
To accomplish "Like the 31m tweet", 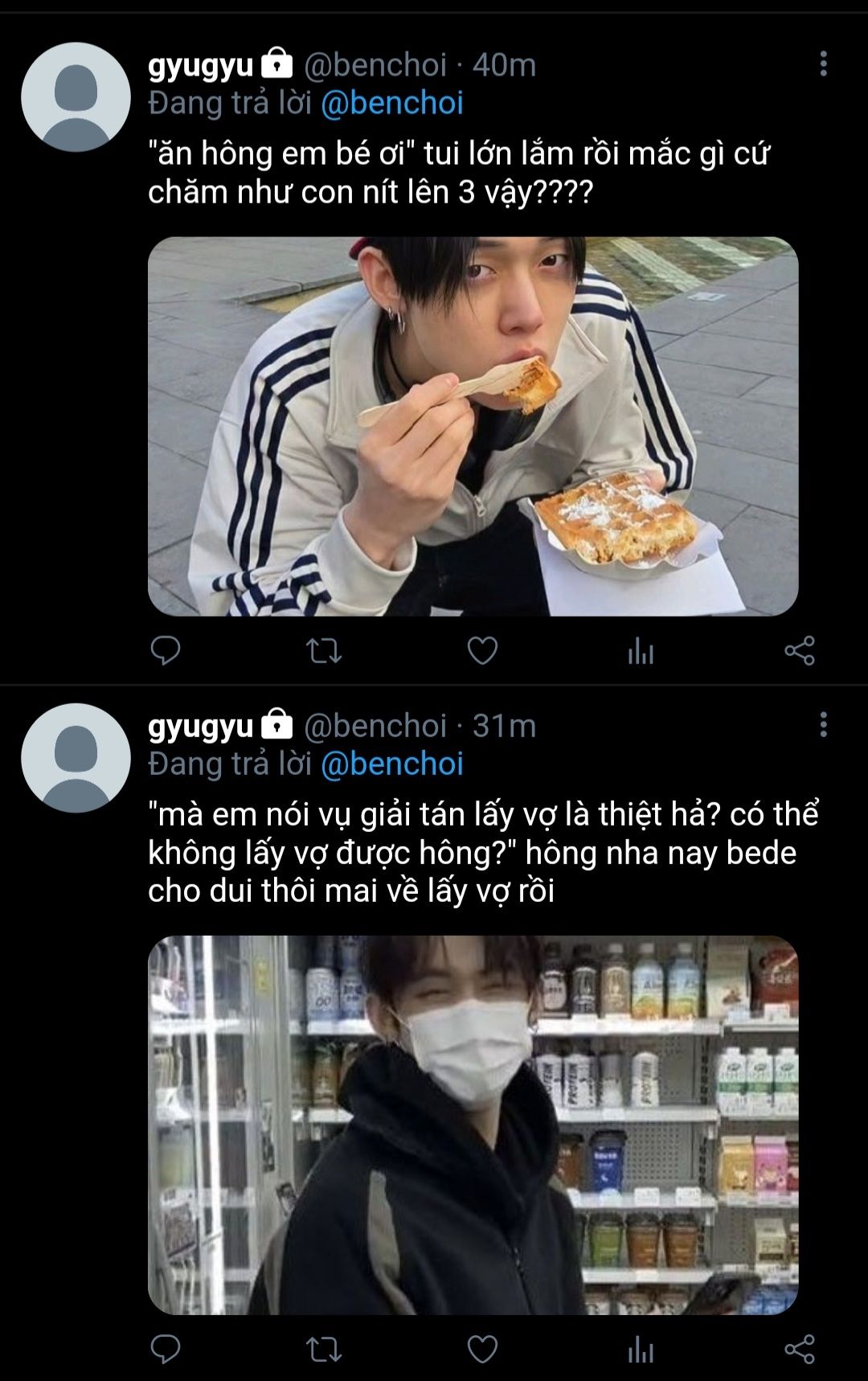I will [x=482, y=1349].
